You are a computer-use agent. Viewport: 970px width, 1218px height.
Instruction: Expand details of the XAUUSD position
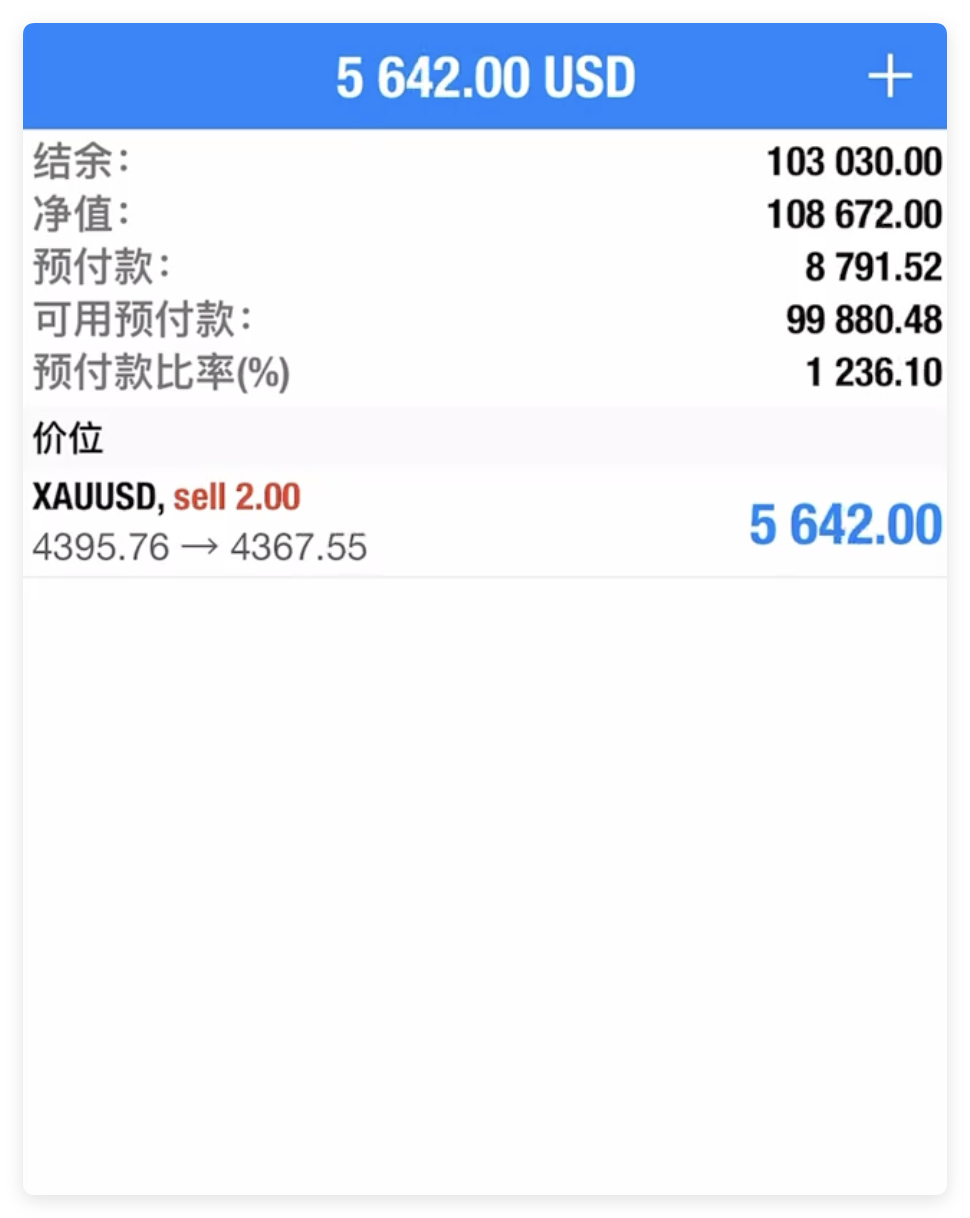pos(400,520)
